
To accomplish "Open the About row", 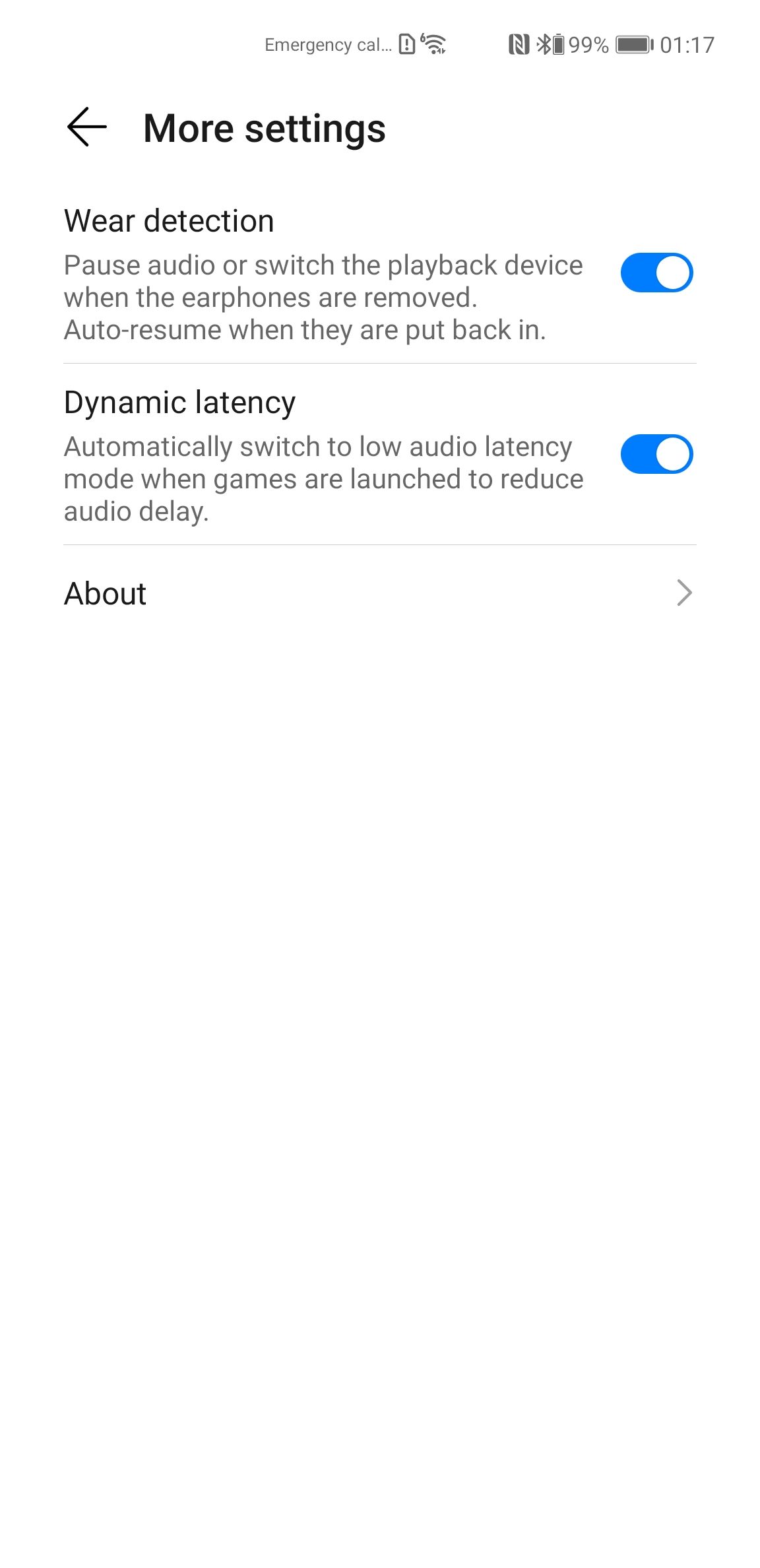I will pyautogui.click(x=380, y=593).
